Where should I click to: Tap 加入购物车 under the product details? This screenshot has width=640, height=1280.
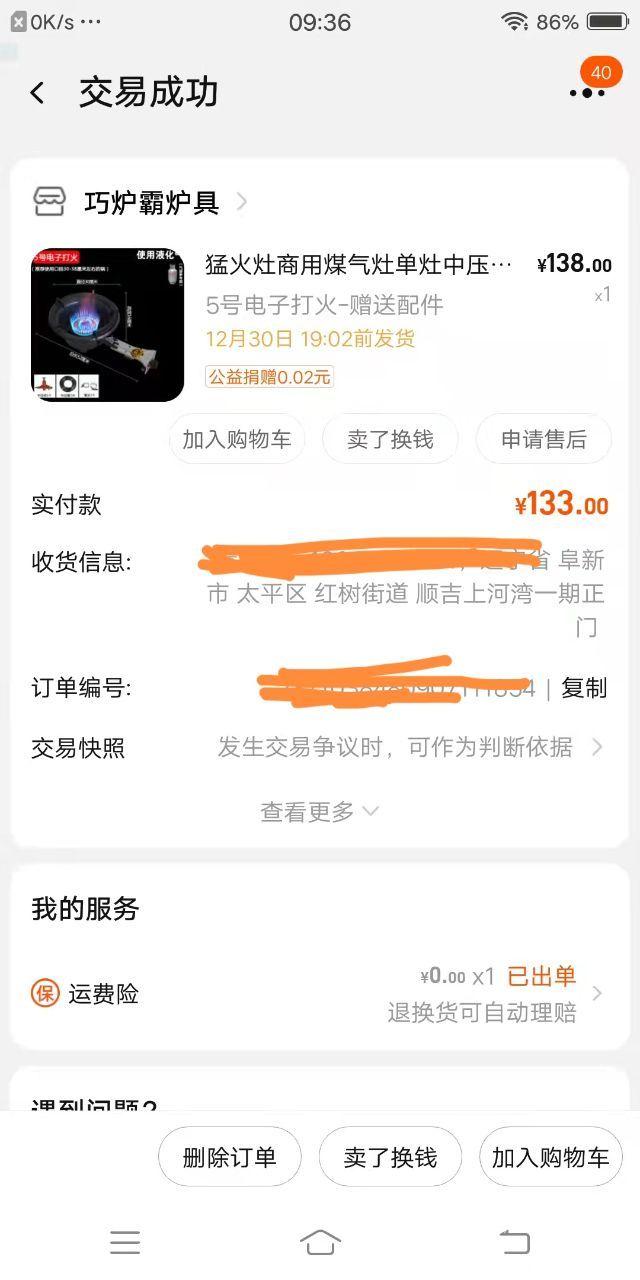(236, 439)
